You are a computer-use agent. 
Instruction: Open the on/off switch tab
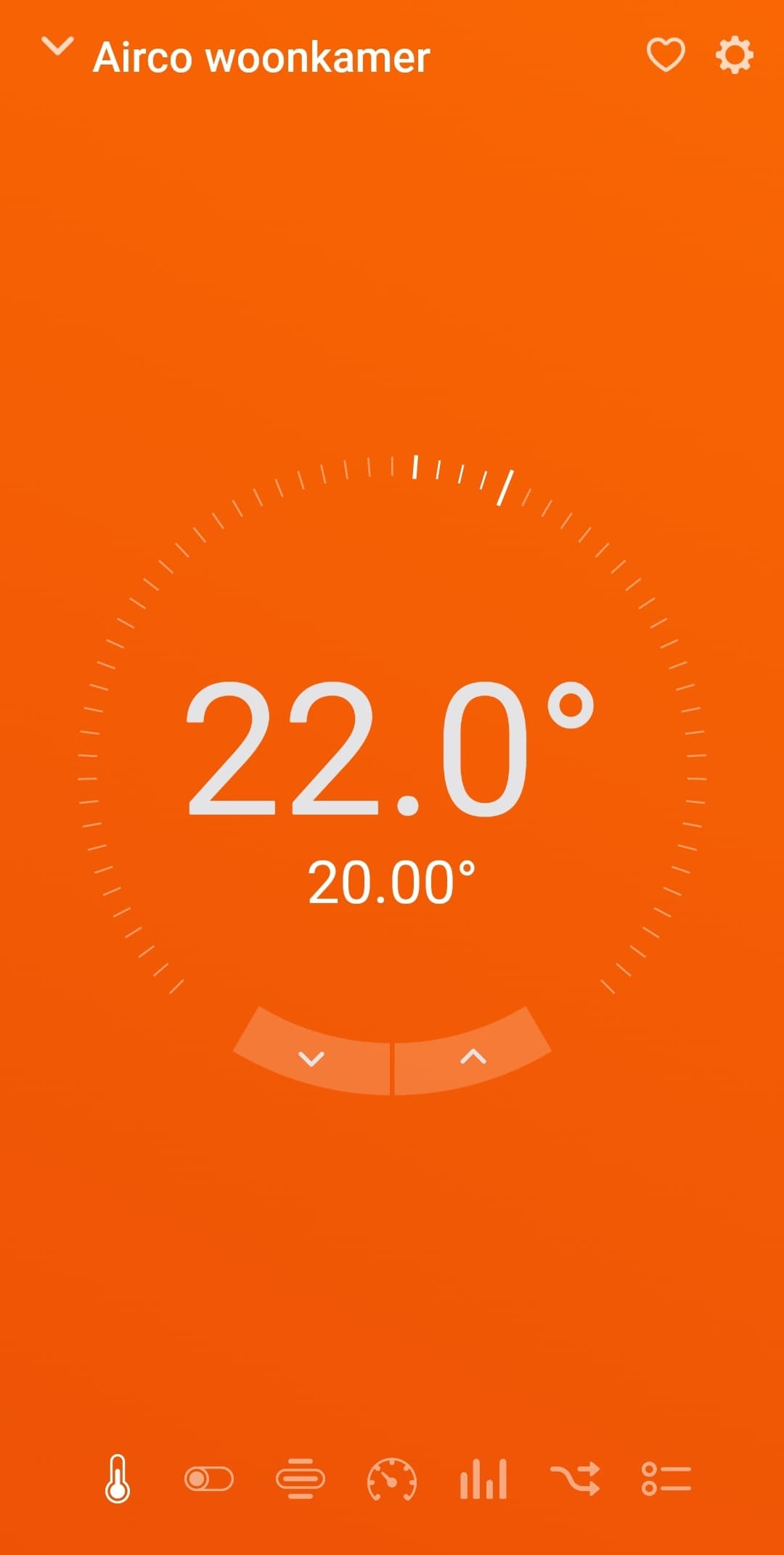(209, 1479)
